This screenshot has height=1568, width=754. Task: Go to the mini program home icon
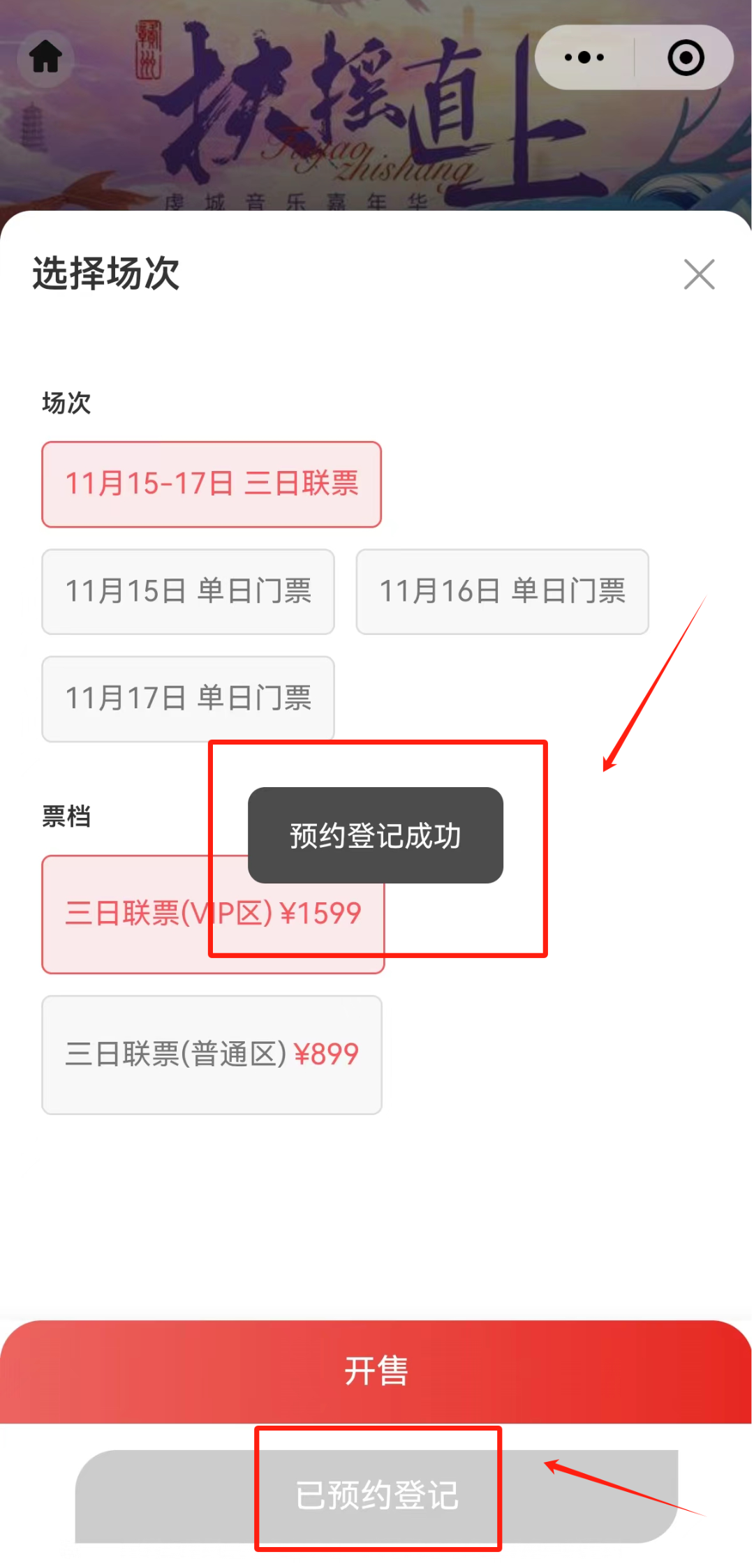[45, 57]
